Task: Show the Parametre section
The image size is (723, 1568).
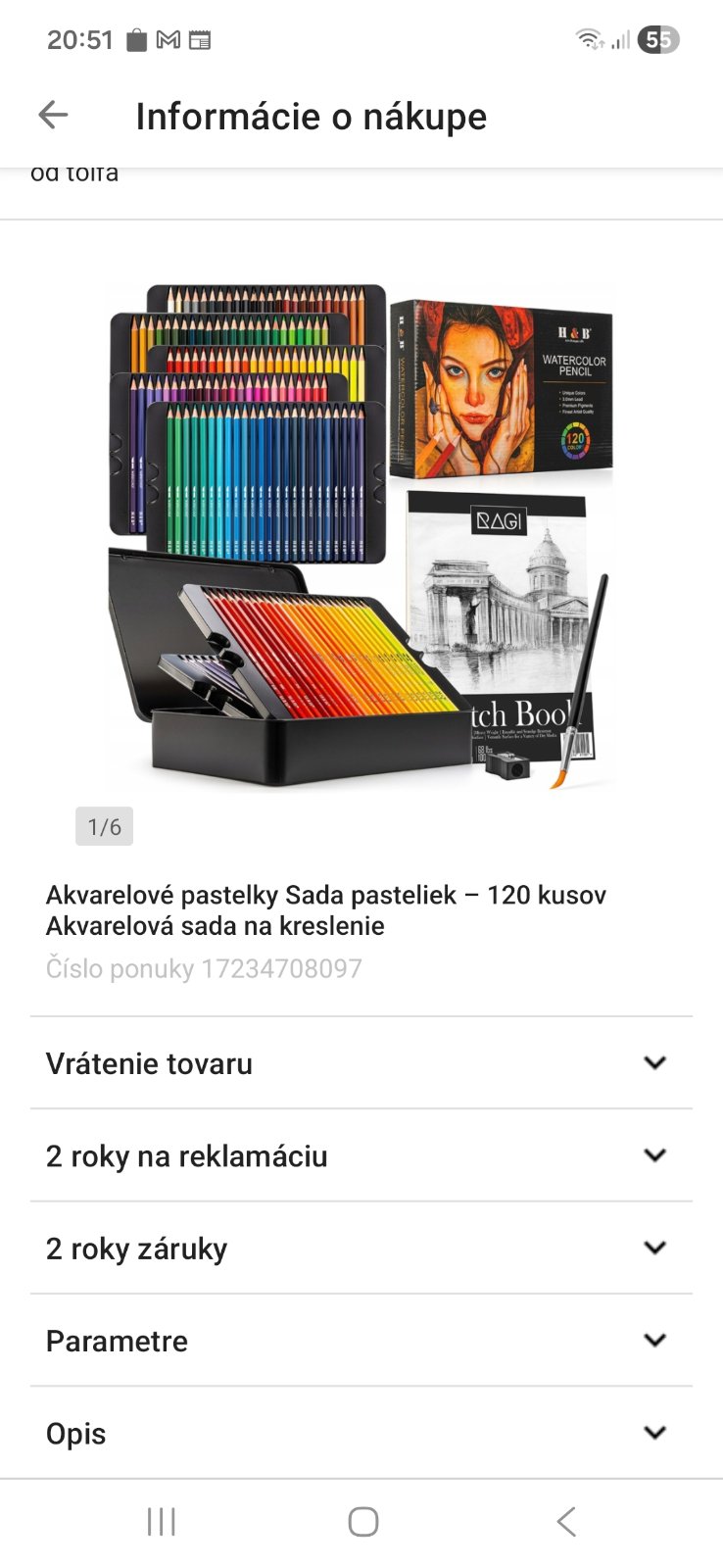Action: [361, 1341]
